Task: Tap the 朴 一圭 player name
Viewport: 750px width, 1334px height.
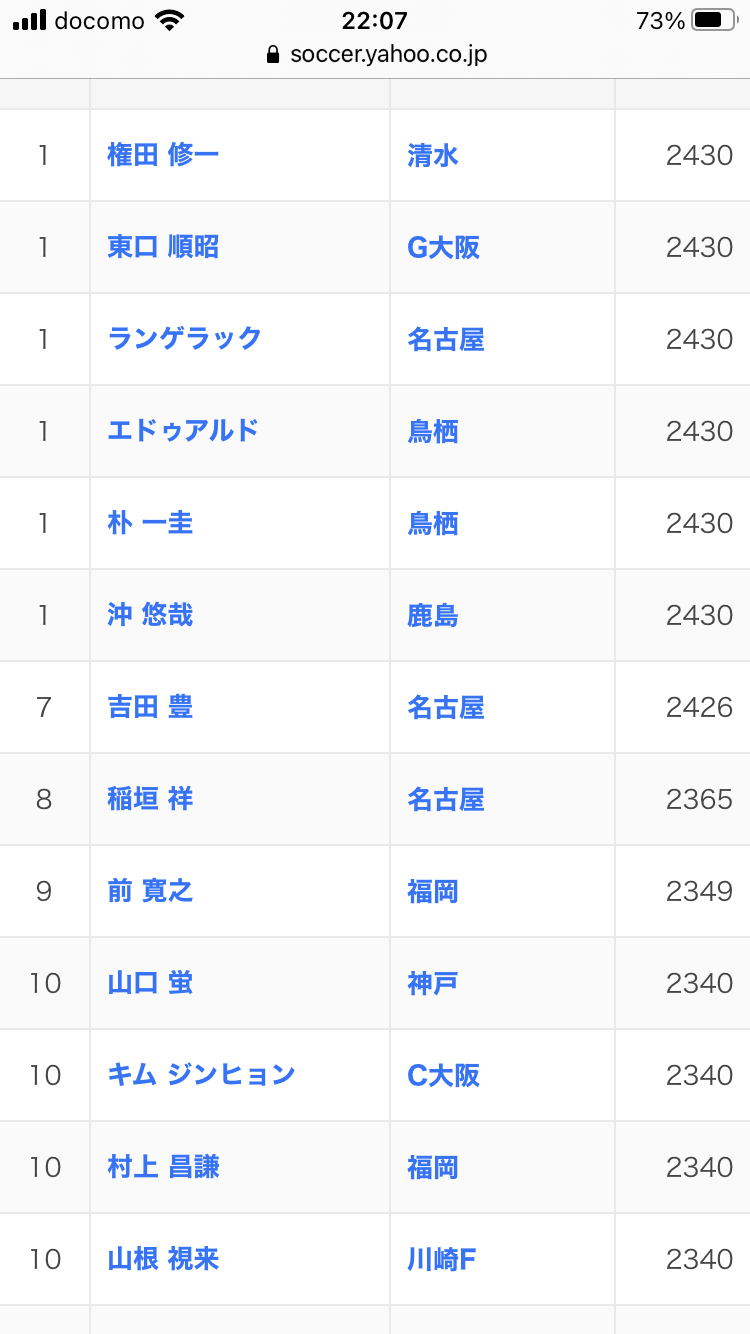Action: [x=150, y=523]
